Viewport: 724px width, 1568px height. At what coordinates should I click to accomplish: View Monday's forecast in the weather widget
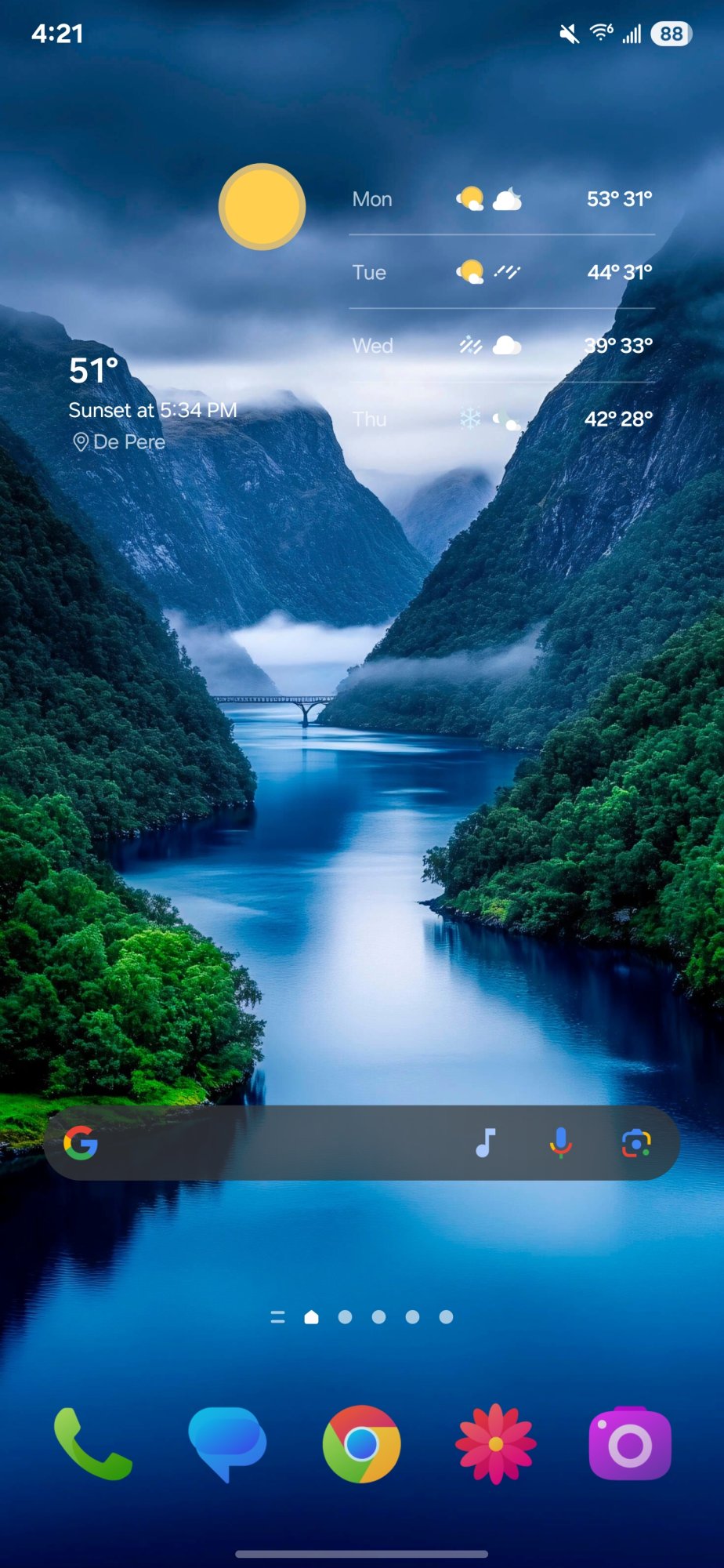(501, 199)
